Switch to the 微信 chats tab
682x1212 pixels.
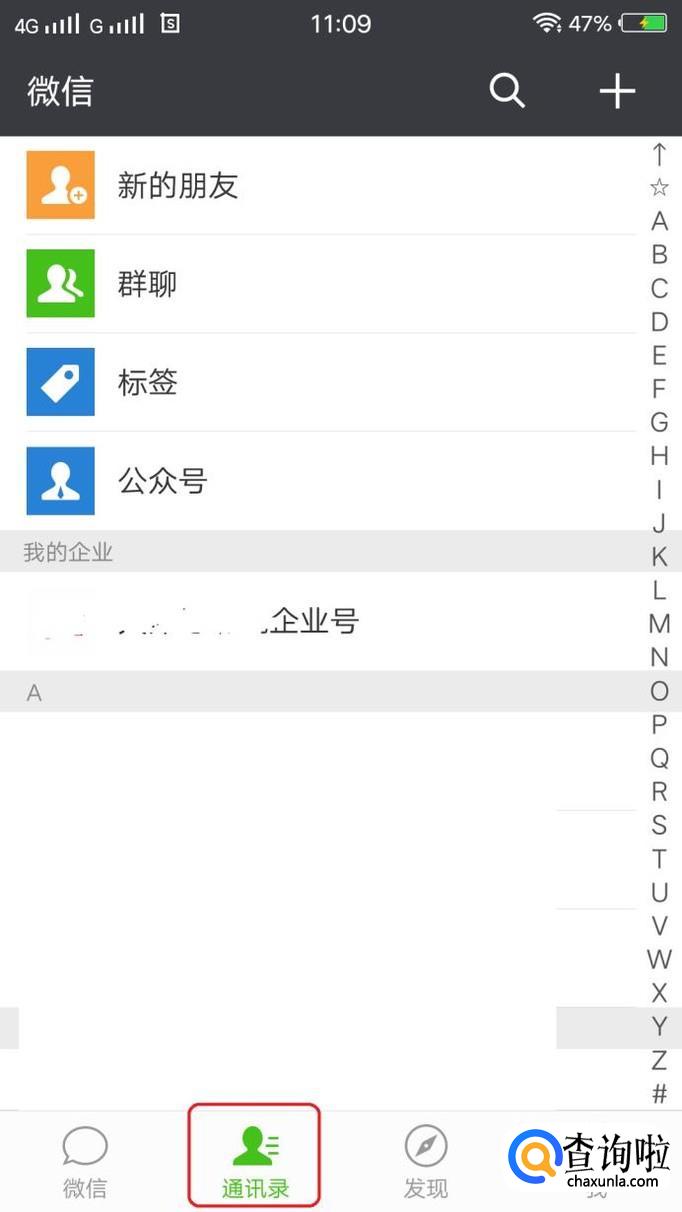pos(85,1162)
